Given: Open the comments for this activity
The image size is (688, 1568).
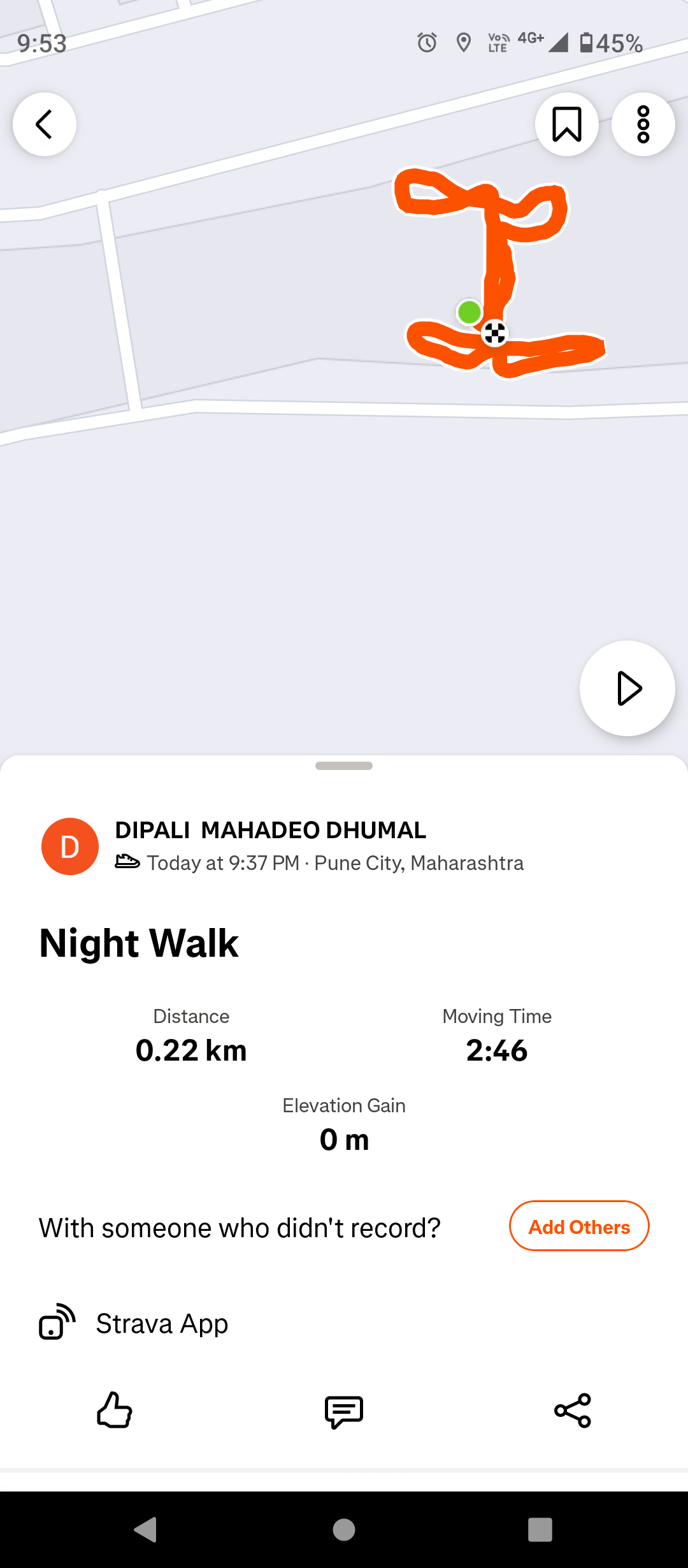Looking at the screenshot, I should click(344, 1411).
